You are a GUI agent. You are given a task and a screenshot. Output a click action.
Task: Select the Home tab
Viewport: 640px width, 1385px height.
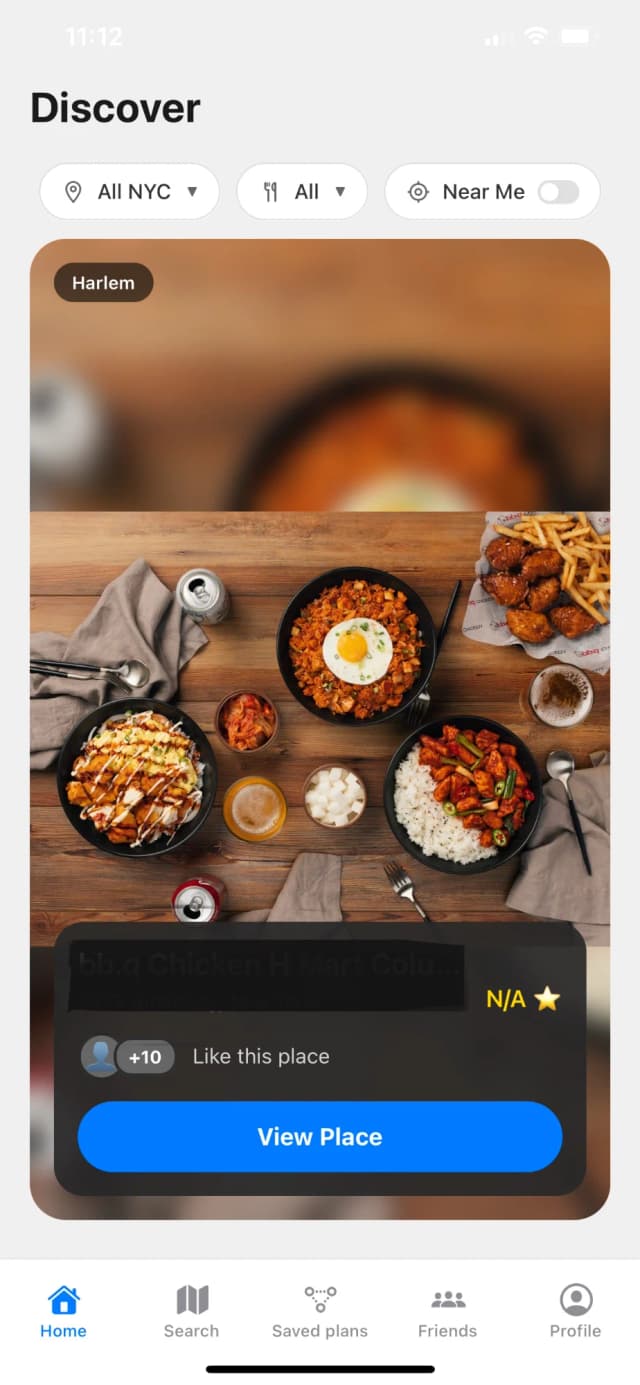[63, 1312]
